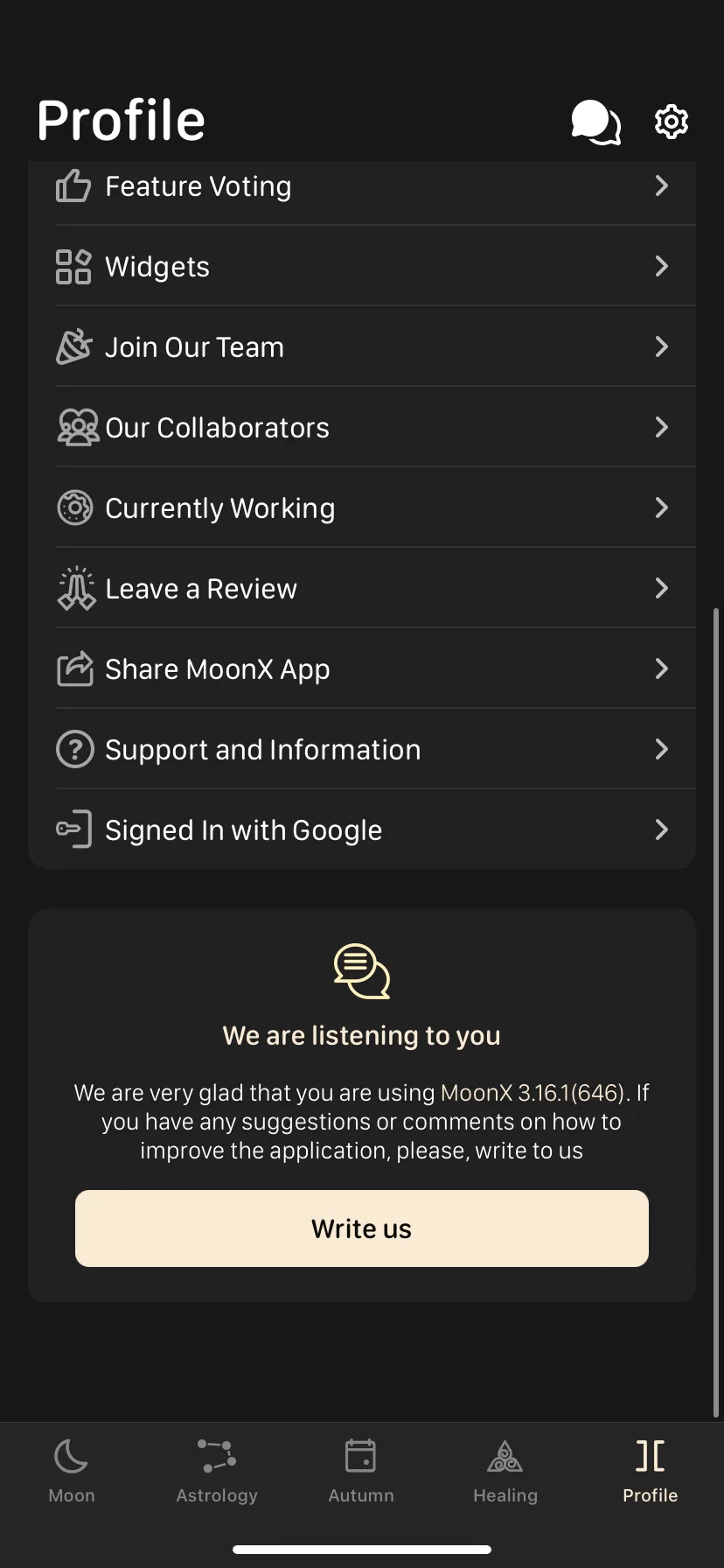Tap the Write us button
Viewport: 724px width, 1568px height.
click(362, 1228)
